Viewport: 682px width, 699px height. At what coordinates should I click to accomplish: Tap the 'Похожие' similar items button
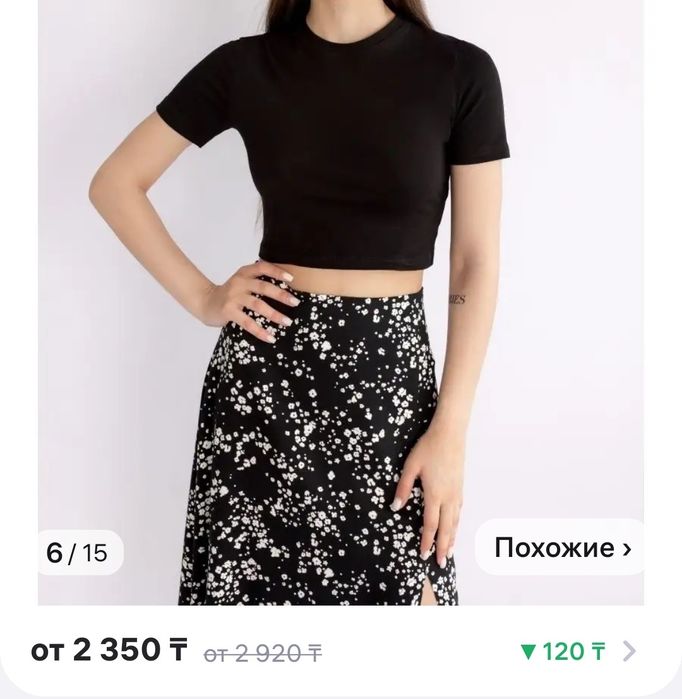tap(562, 548)
